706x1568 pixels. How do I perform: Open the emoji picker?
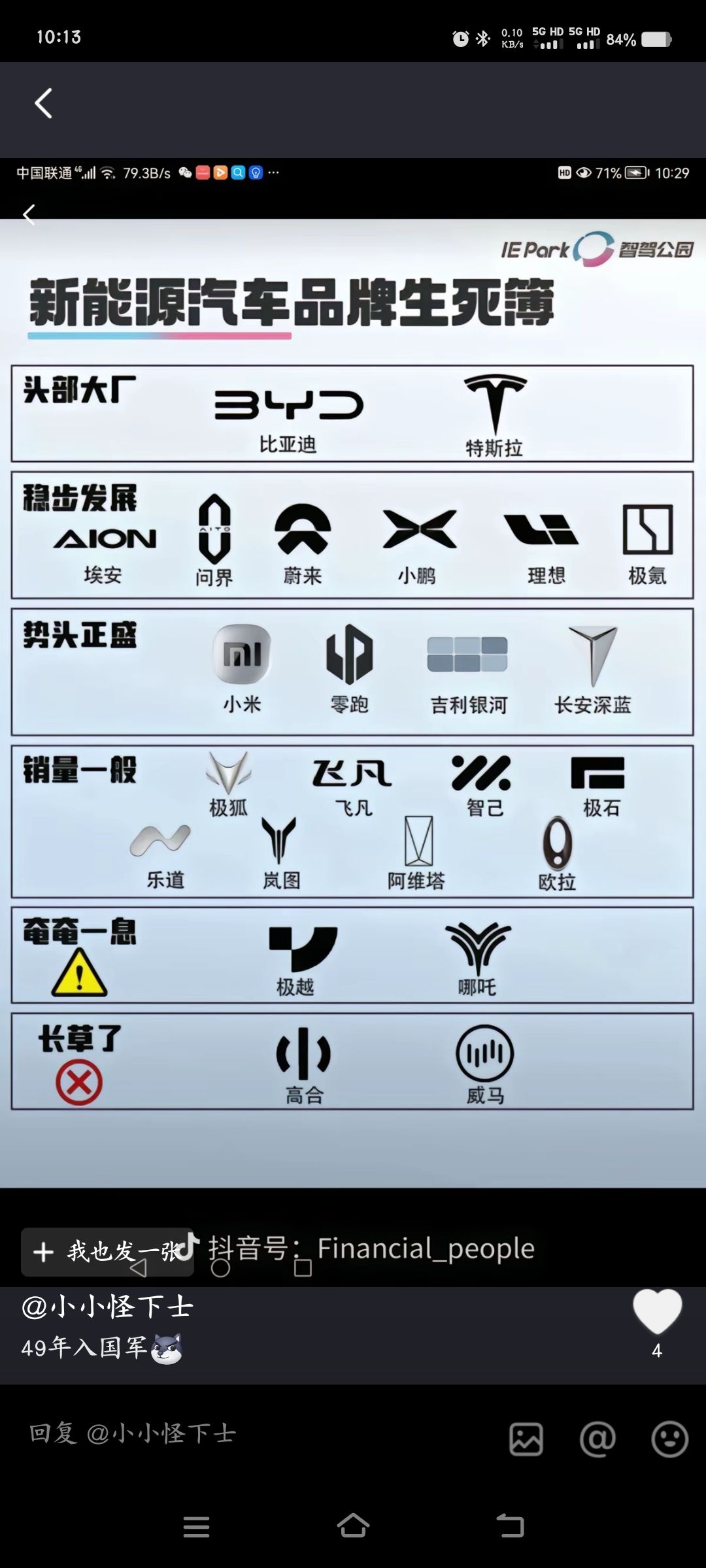[x=670, y=1439]
